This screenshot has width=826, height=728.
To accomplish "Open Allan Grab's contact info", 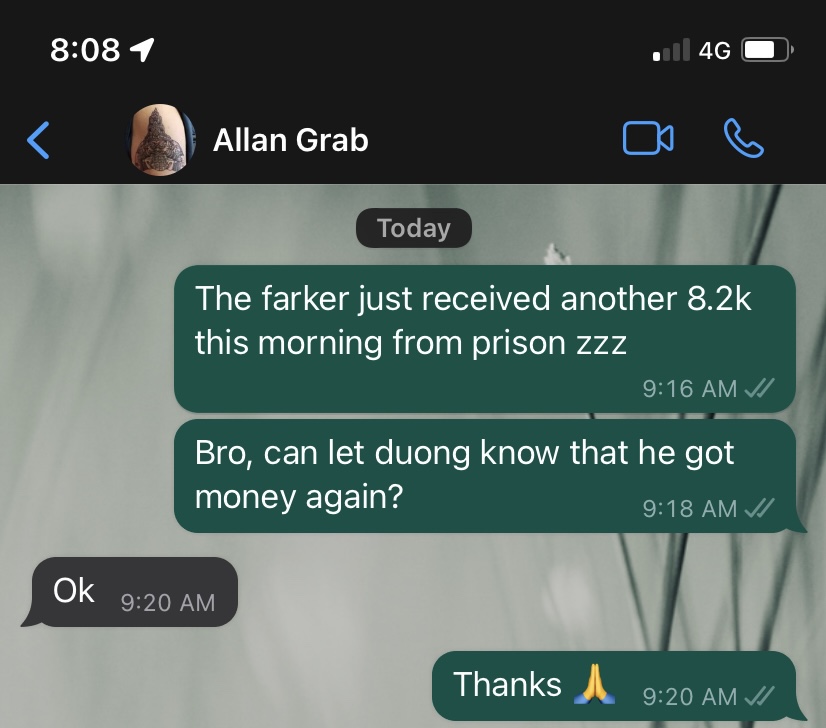I will (291, 140).
